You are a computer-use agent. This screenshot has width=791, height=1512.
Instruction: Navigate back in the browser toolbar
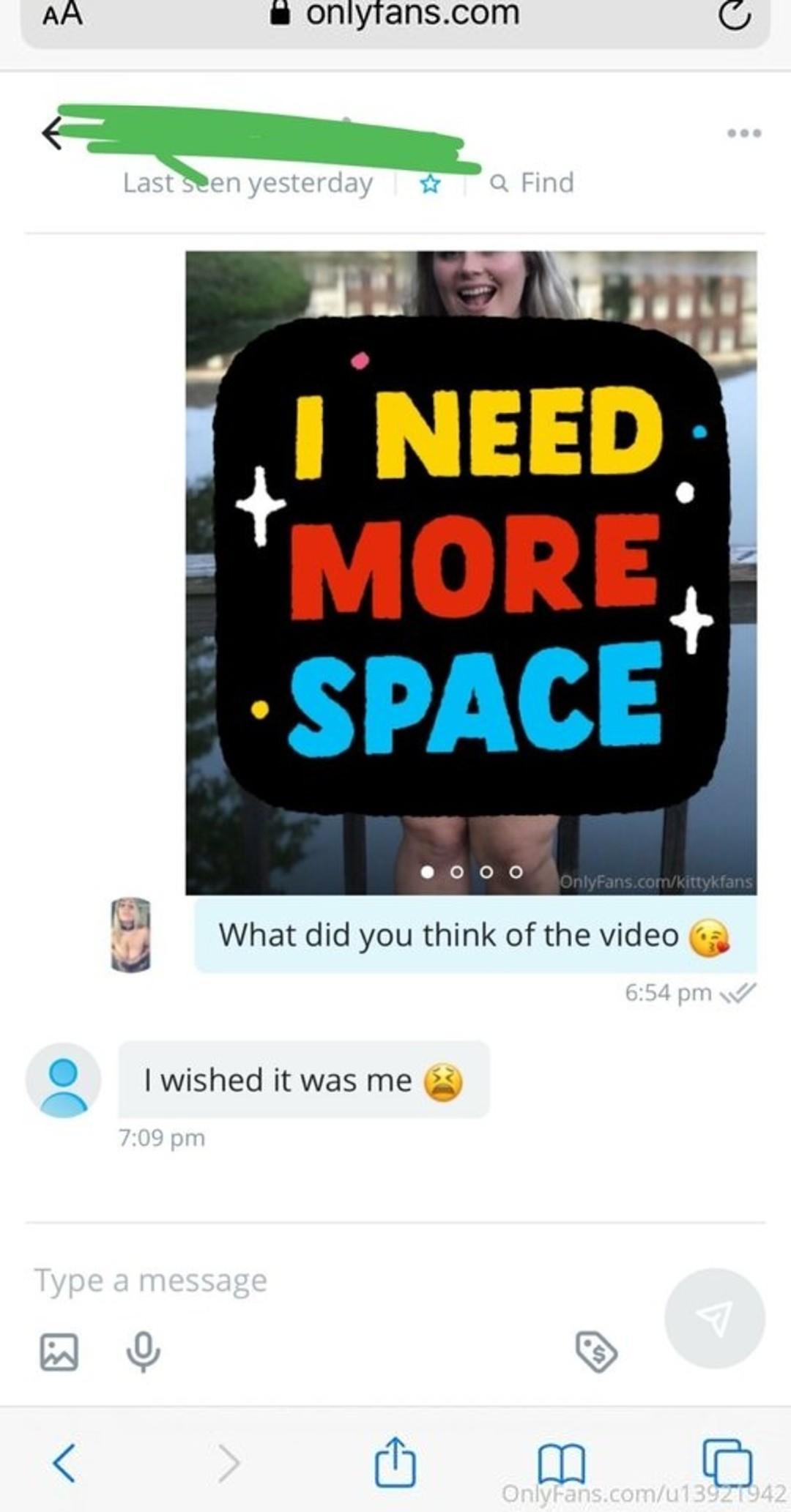tap(64, 1463)
